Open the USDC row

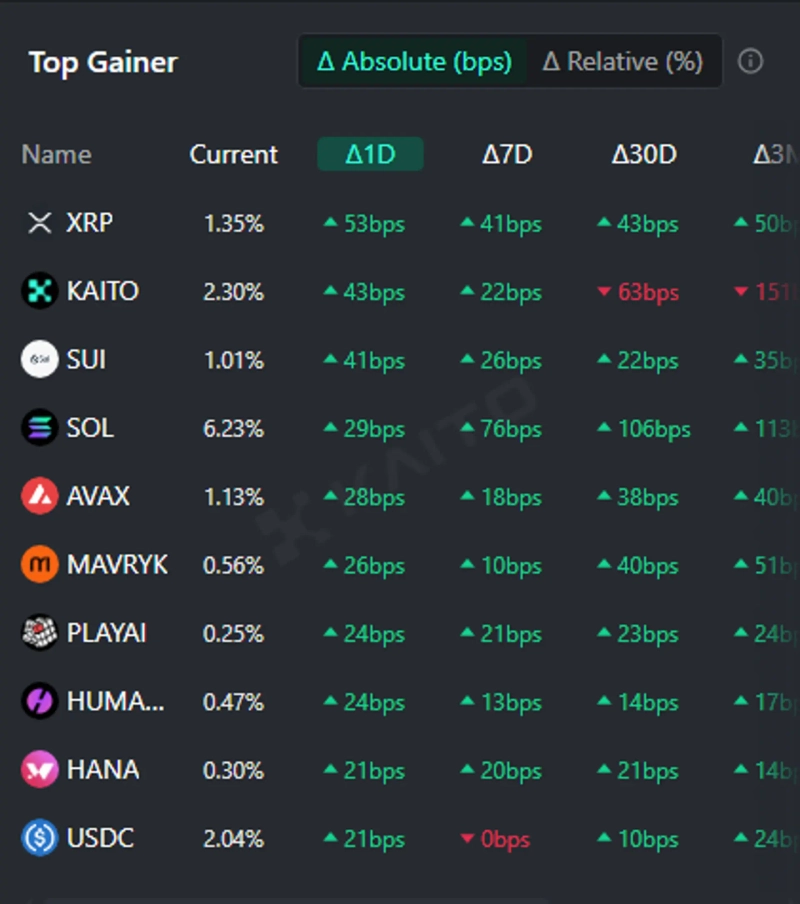click(x=100, y=838)
